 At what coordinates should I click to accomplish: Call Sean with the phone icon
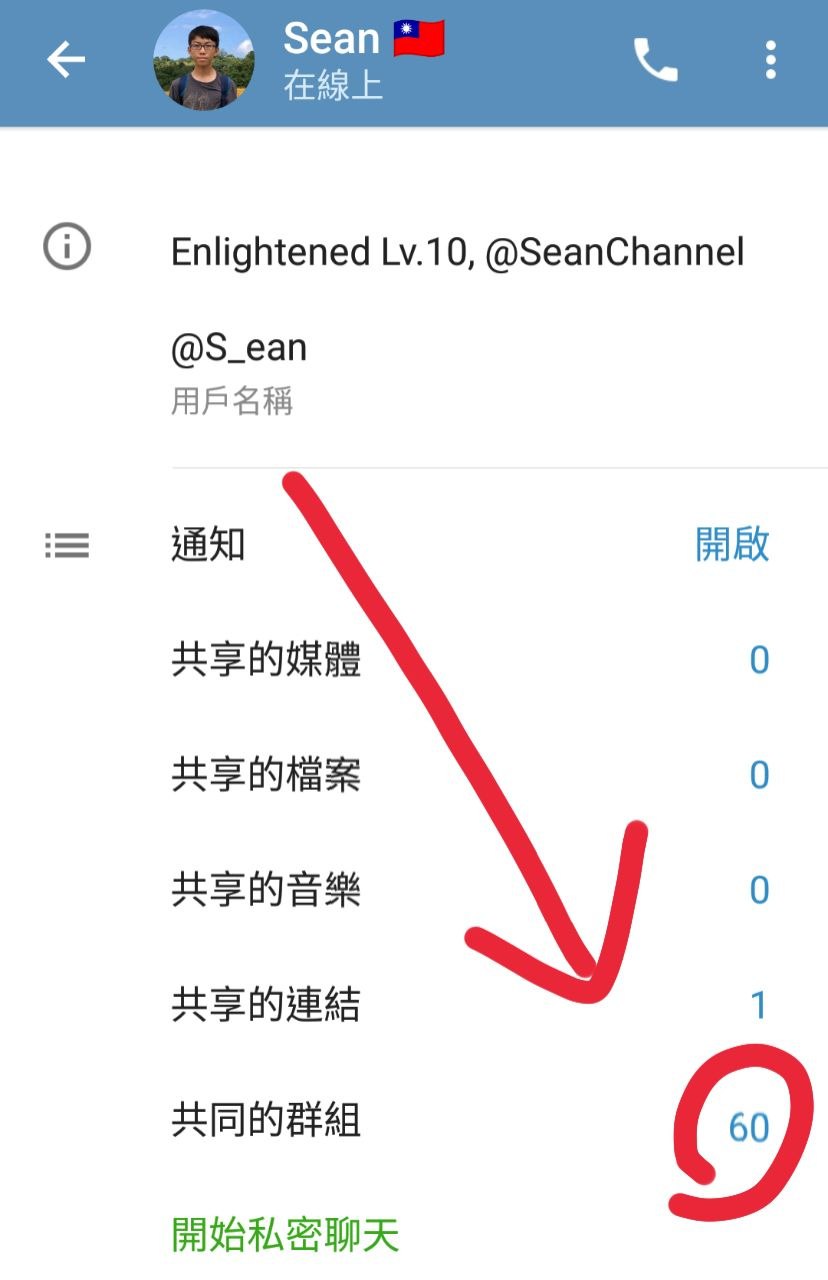pos(656,61)
